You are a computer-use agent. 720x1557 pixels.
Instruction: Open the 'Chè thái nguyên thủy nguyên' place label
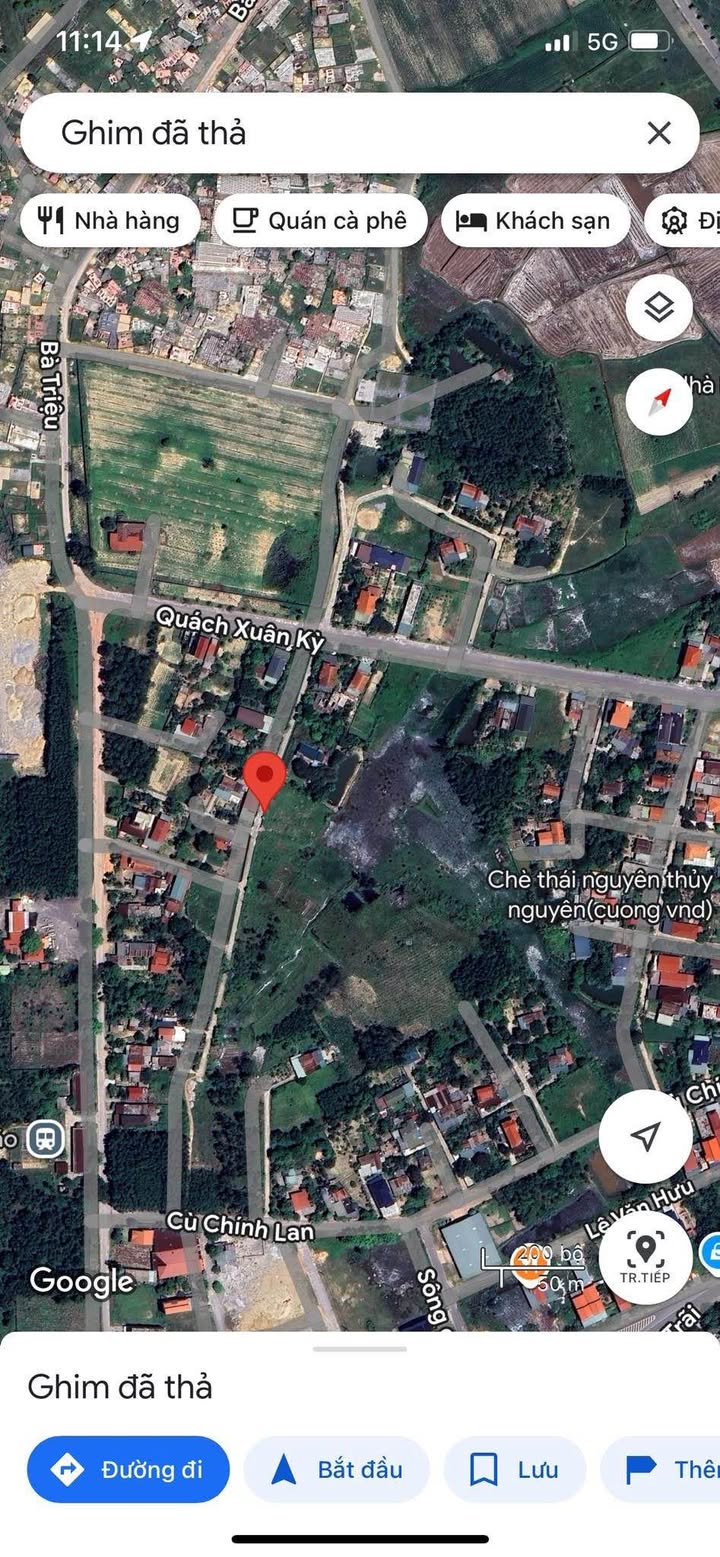[600, 894]
